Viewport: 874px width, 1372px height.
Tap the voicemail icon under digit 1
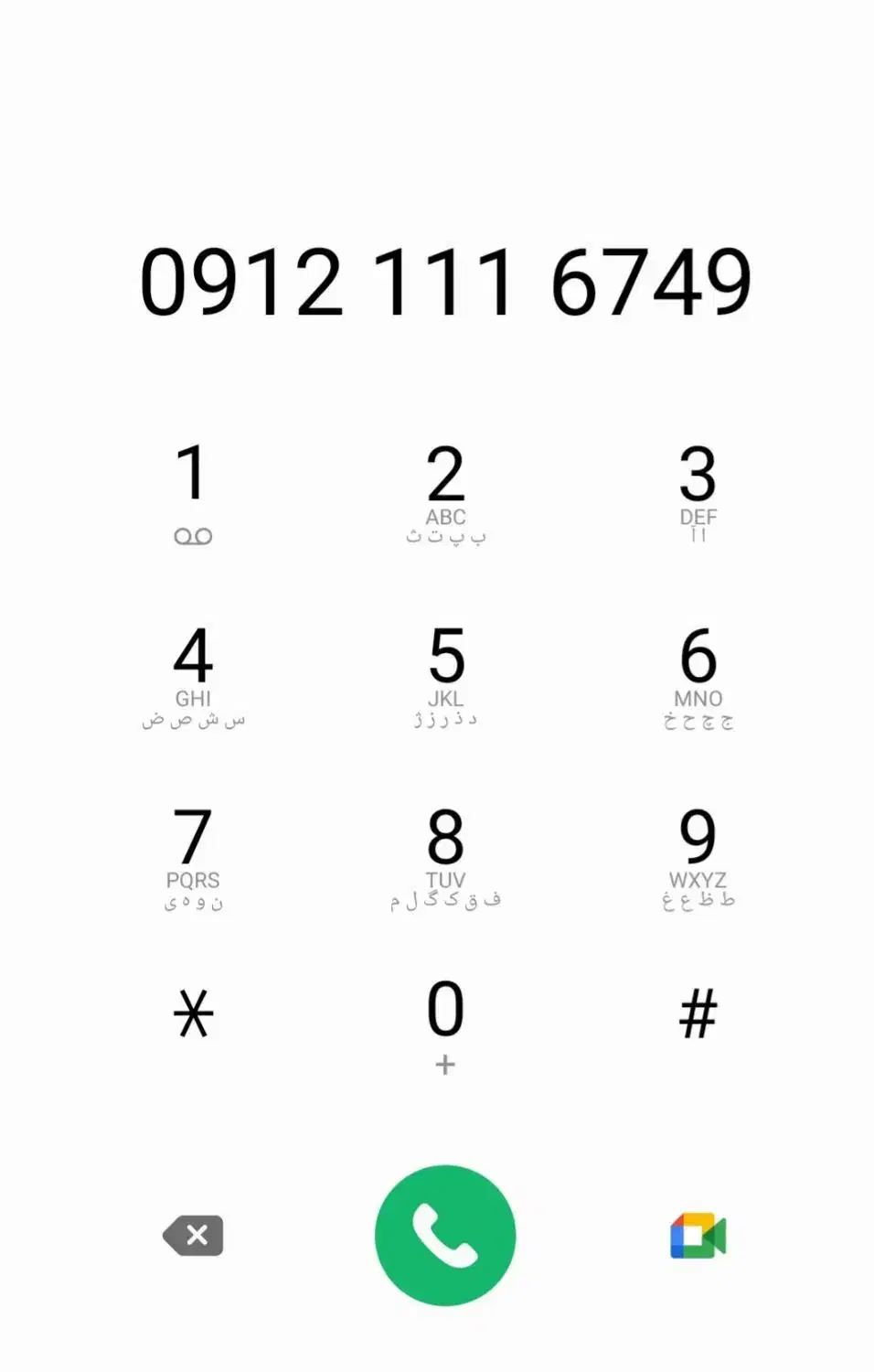tap(194, 535)
